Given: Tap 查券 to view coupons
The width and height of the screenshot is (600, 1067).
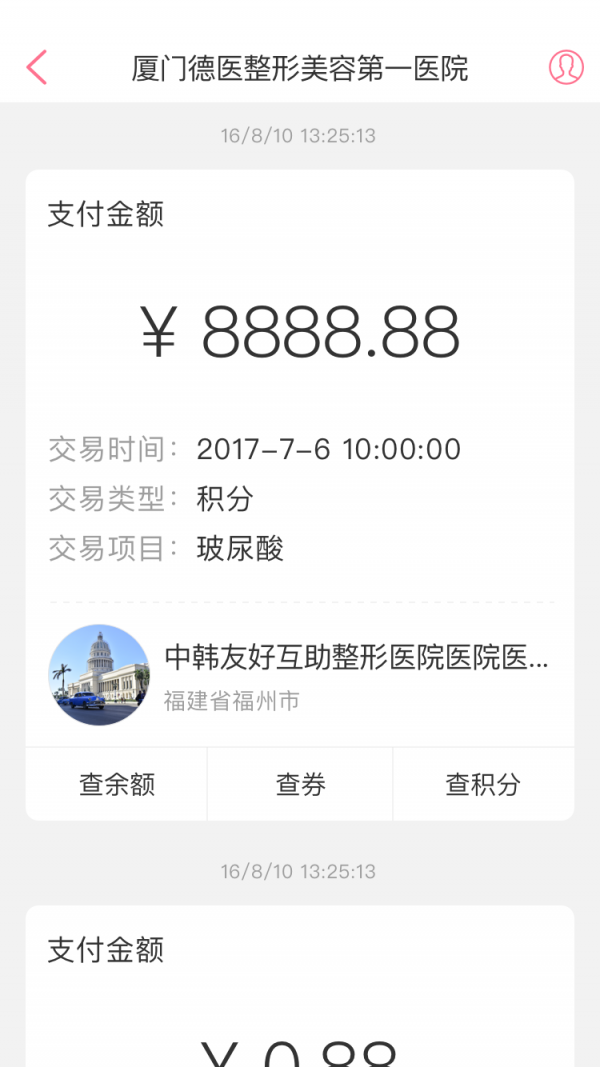Looking at the screenshot, I should pyautogui.click(x=300, y=785).
